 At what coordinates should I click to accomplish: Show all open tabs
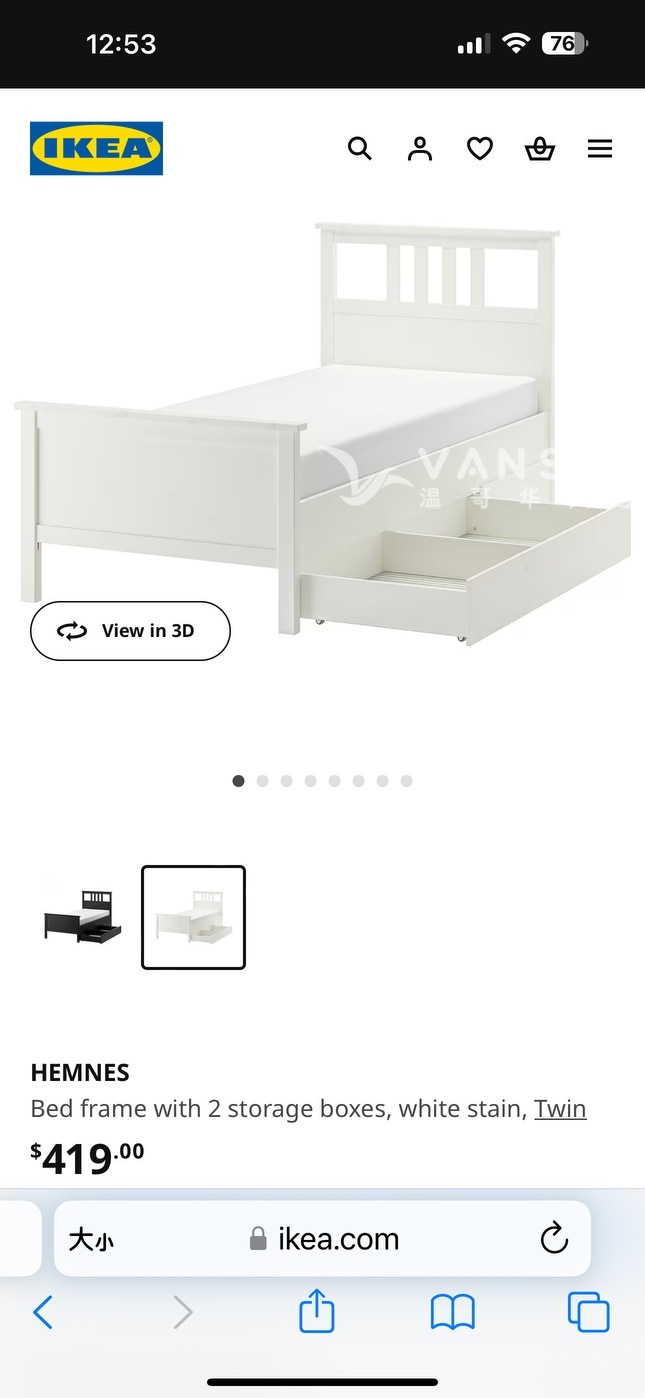[x=588, y=1312]
